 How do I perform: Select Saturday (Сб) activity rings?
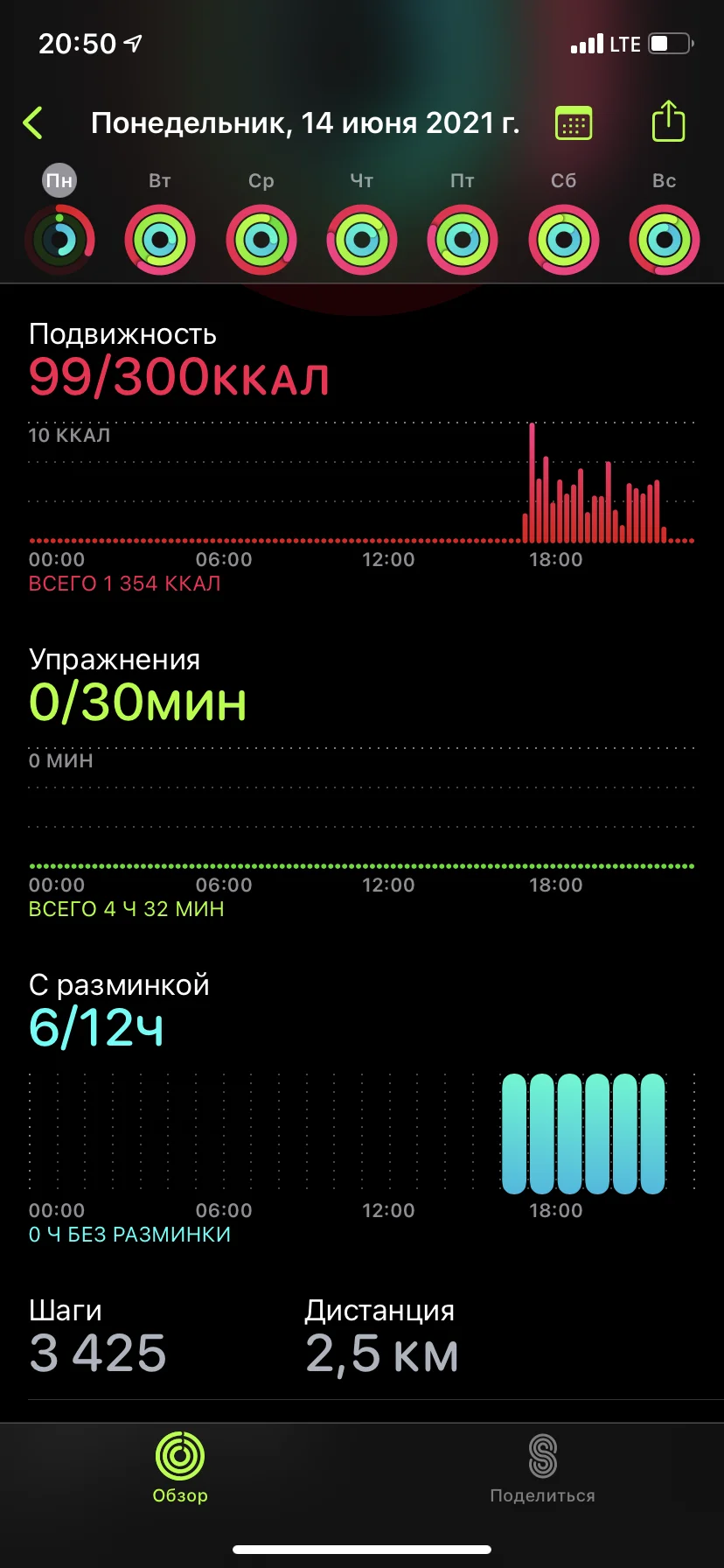pos(564,239)
